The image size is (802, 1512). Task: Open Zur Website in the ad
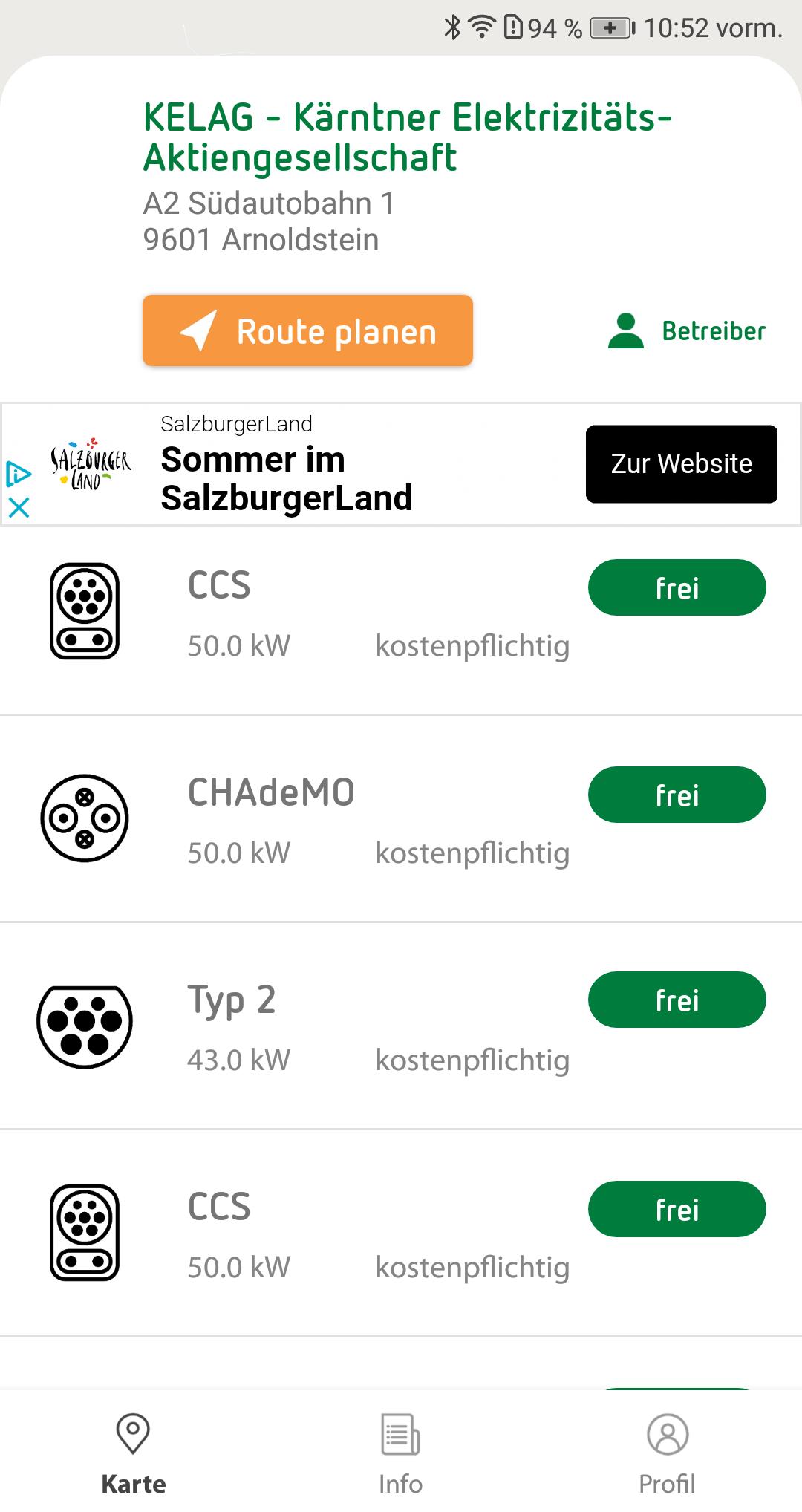(x=681, y=463)
